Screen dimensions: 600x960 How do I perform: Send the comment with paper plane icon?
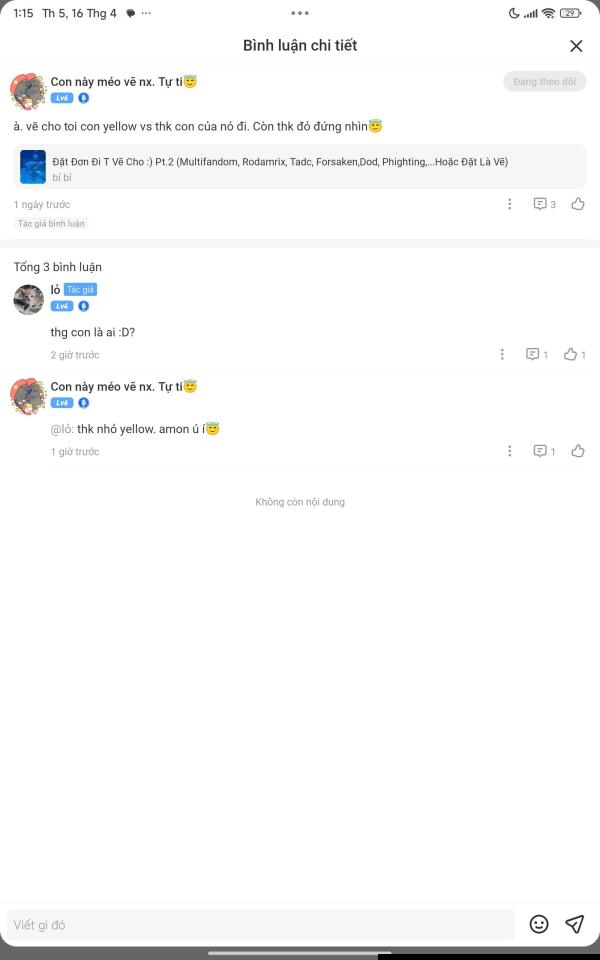pyautogui.click(x=575, y=924)
